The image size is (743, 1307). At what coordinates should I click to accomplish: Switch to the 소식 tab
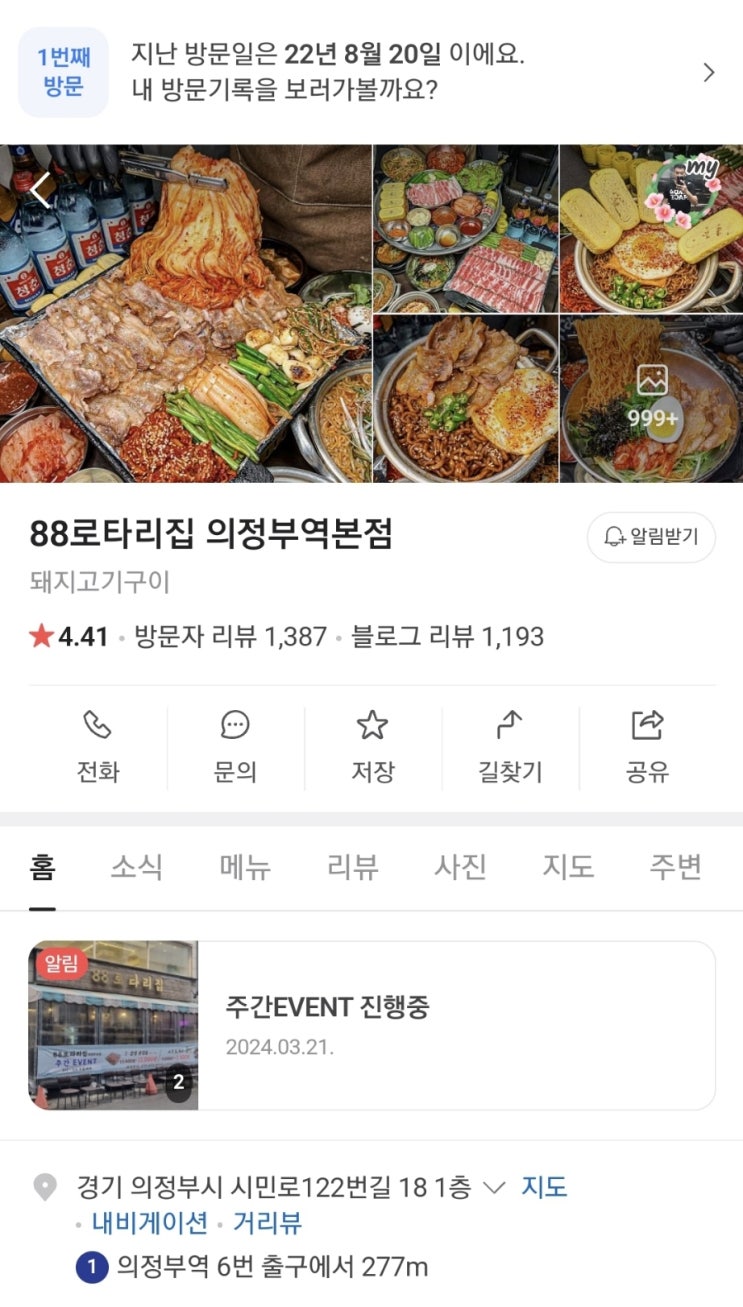(136, 867)
